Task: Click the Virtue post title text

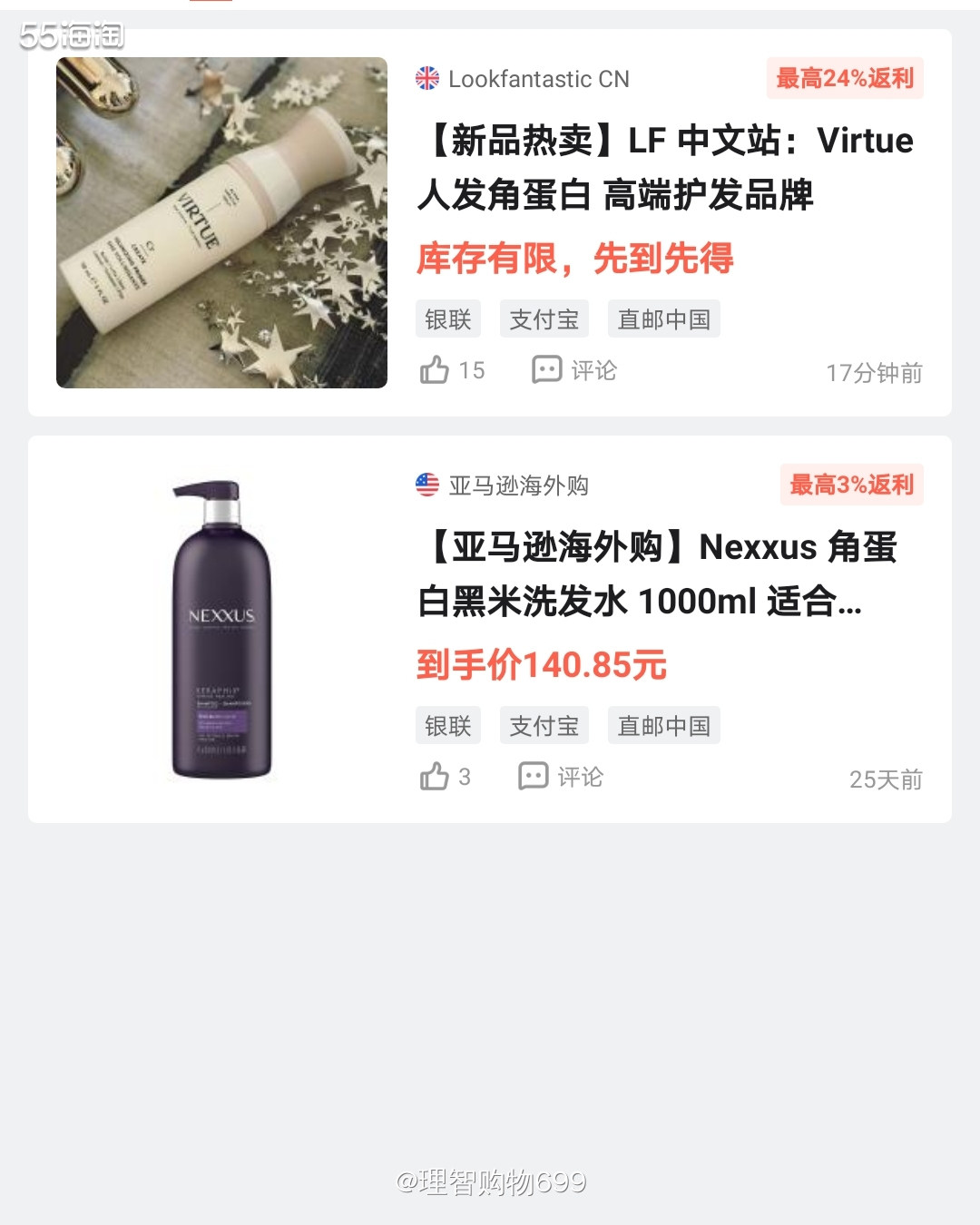Action: click(x=662, y=168)
